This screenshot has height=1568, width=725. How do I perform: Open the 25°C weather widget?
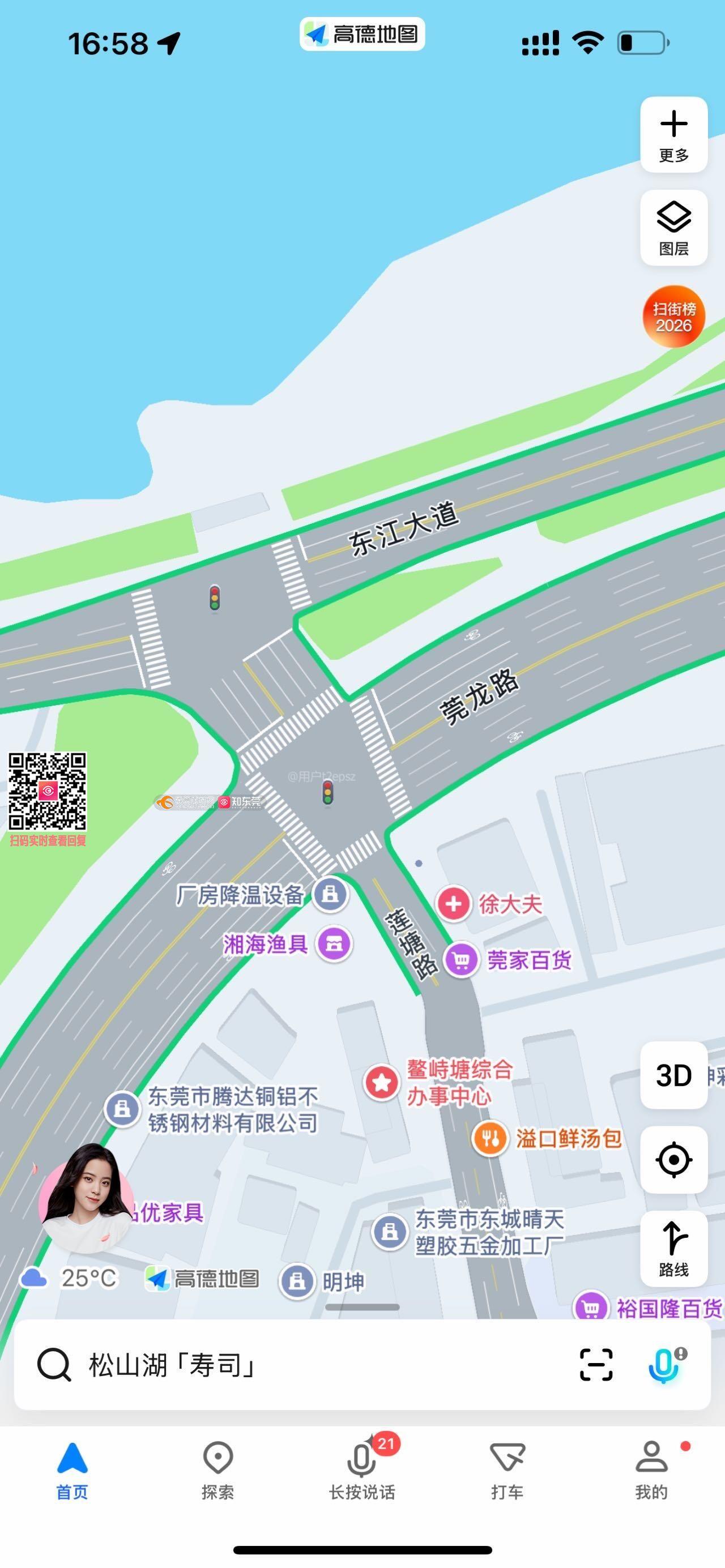pos(68,1278)
